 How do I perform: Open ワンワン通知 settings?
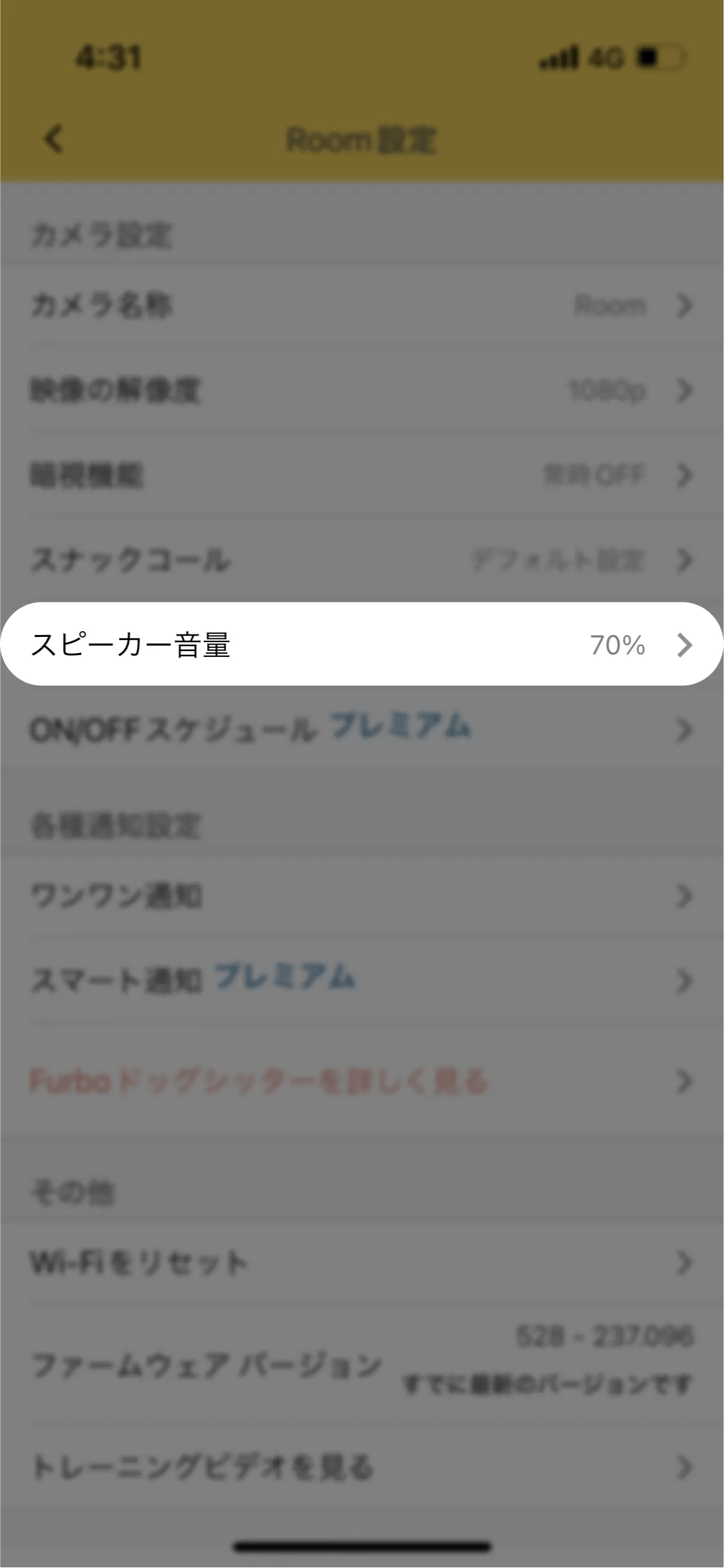(x=362, y=896)
